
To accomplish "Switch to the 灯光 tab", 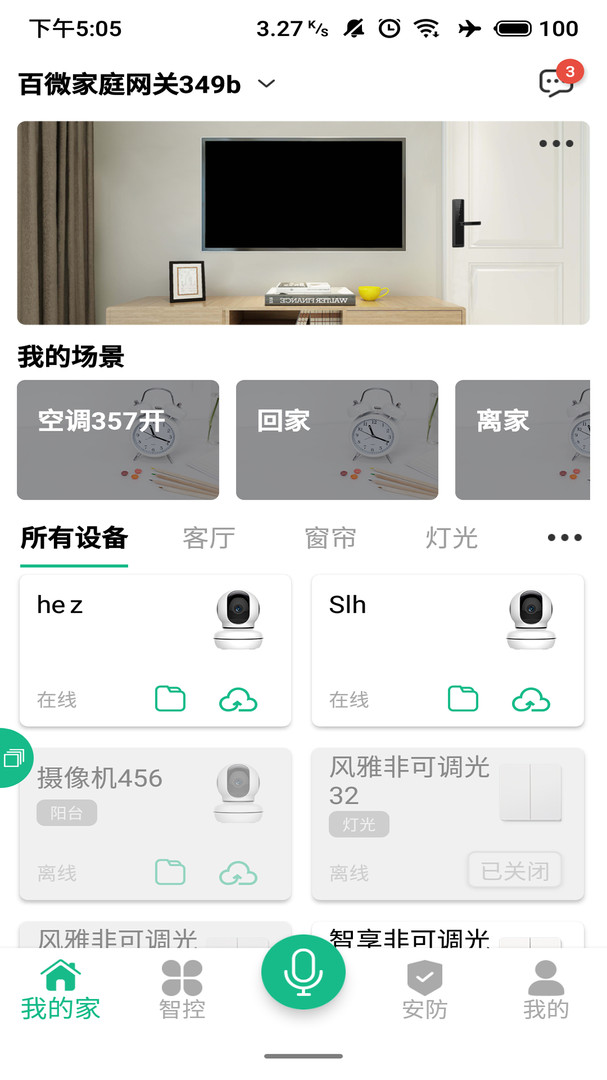I will 451,538.
